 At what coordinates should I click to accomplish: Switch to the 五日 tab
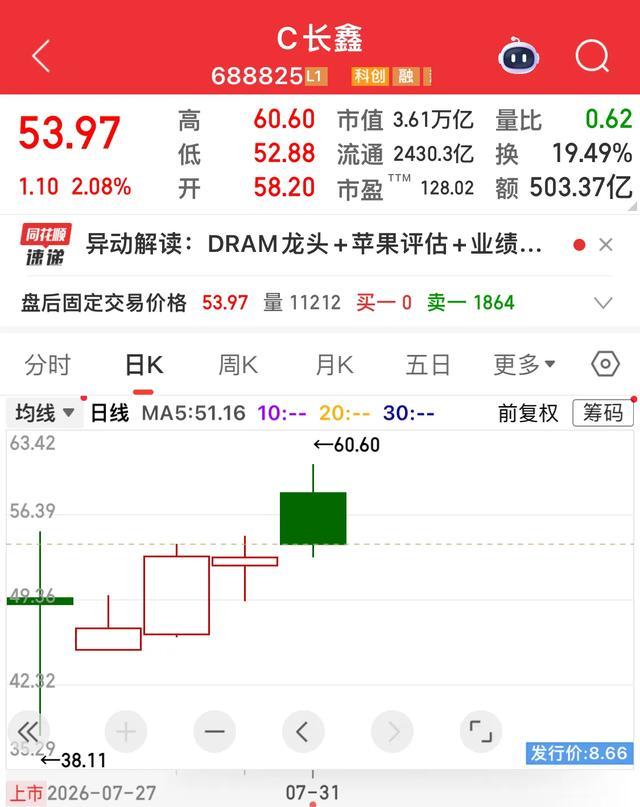coord(428,365)
